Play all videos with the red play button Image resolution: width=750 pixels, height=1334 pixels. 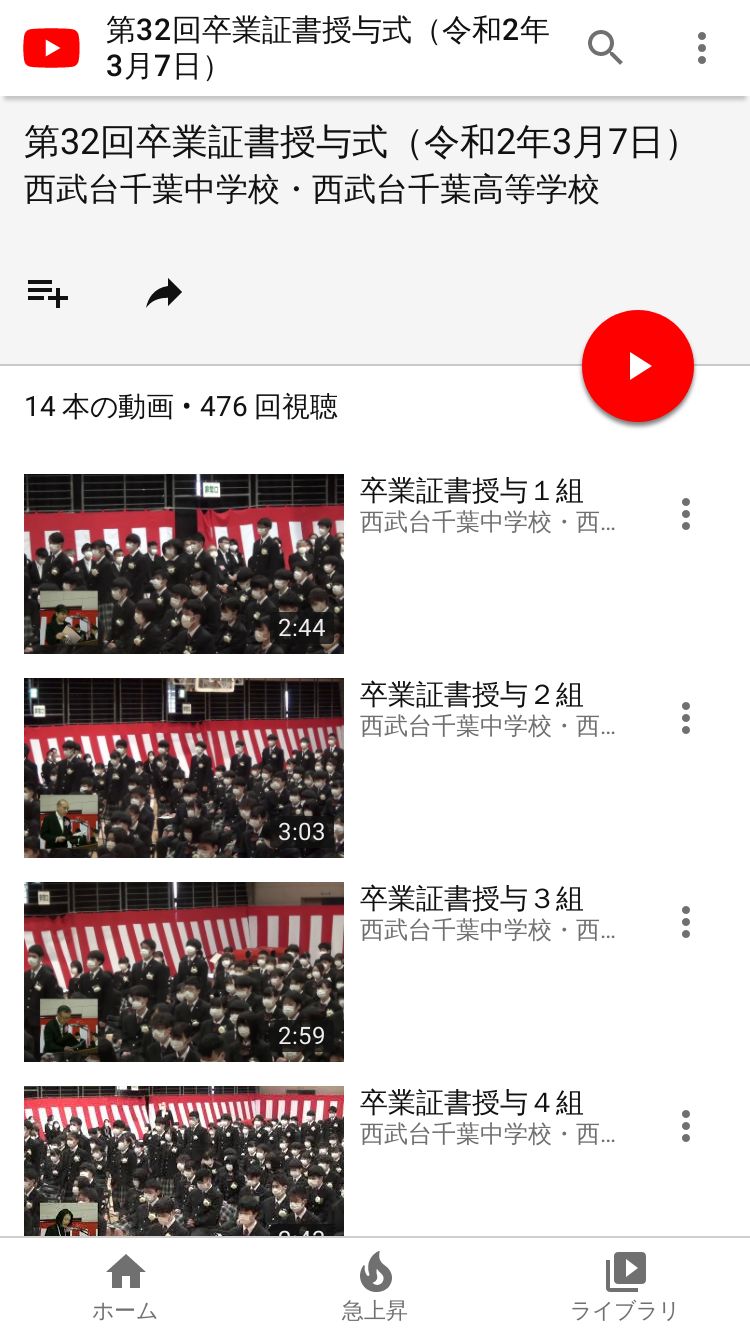point(638,366)
